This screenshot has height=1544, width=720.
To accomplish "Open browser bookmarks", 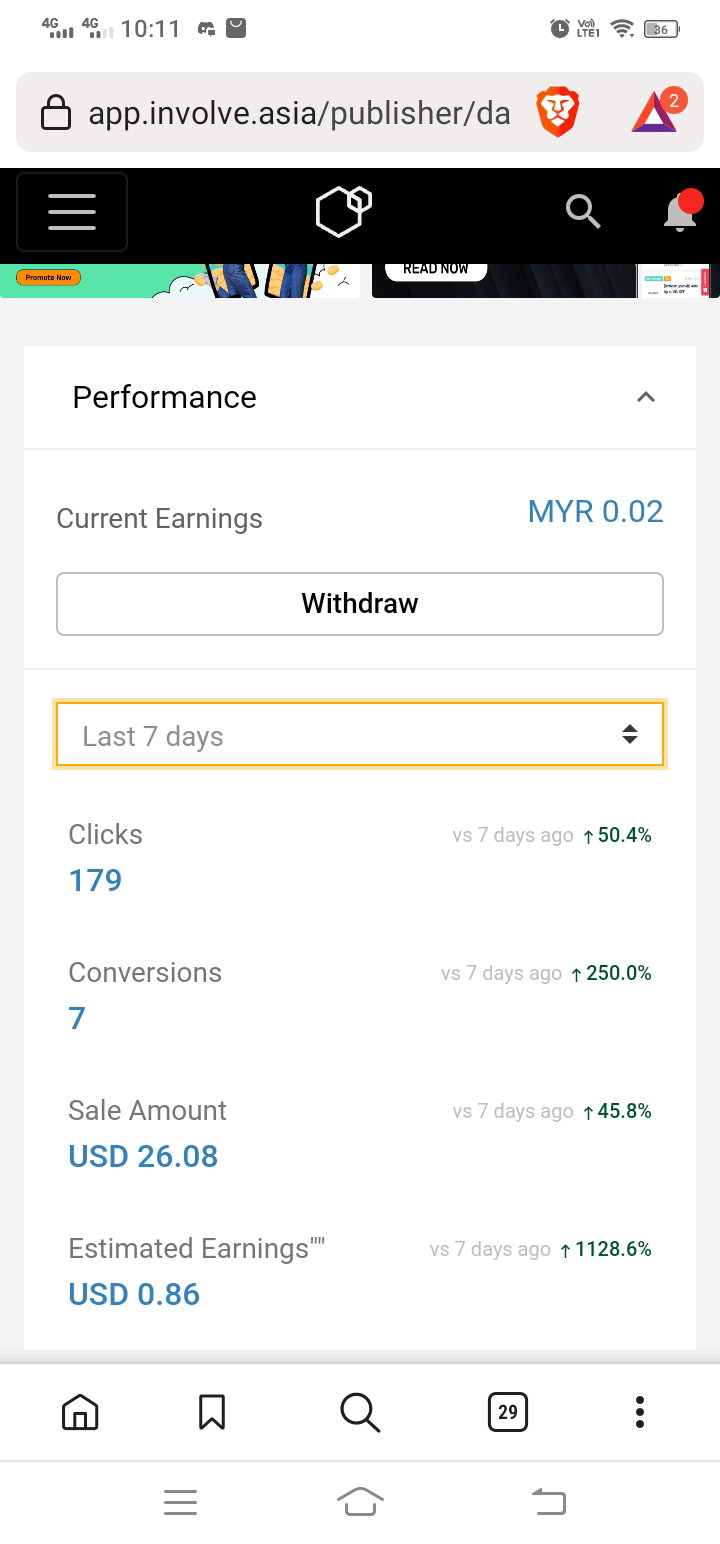I will click(211, 1412).
